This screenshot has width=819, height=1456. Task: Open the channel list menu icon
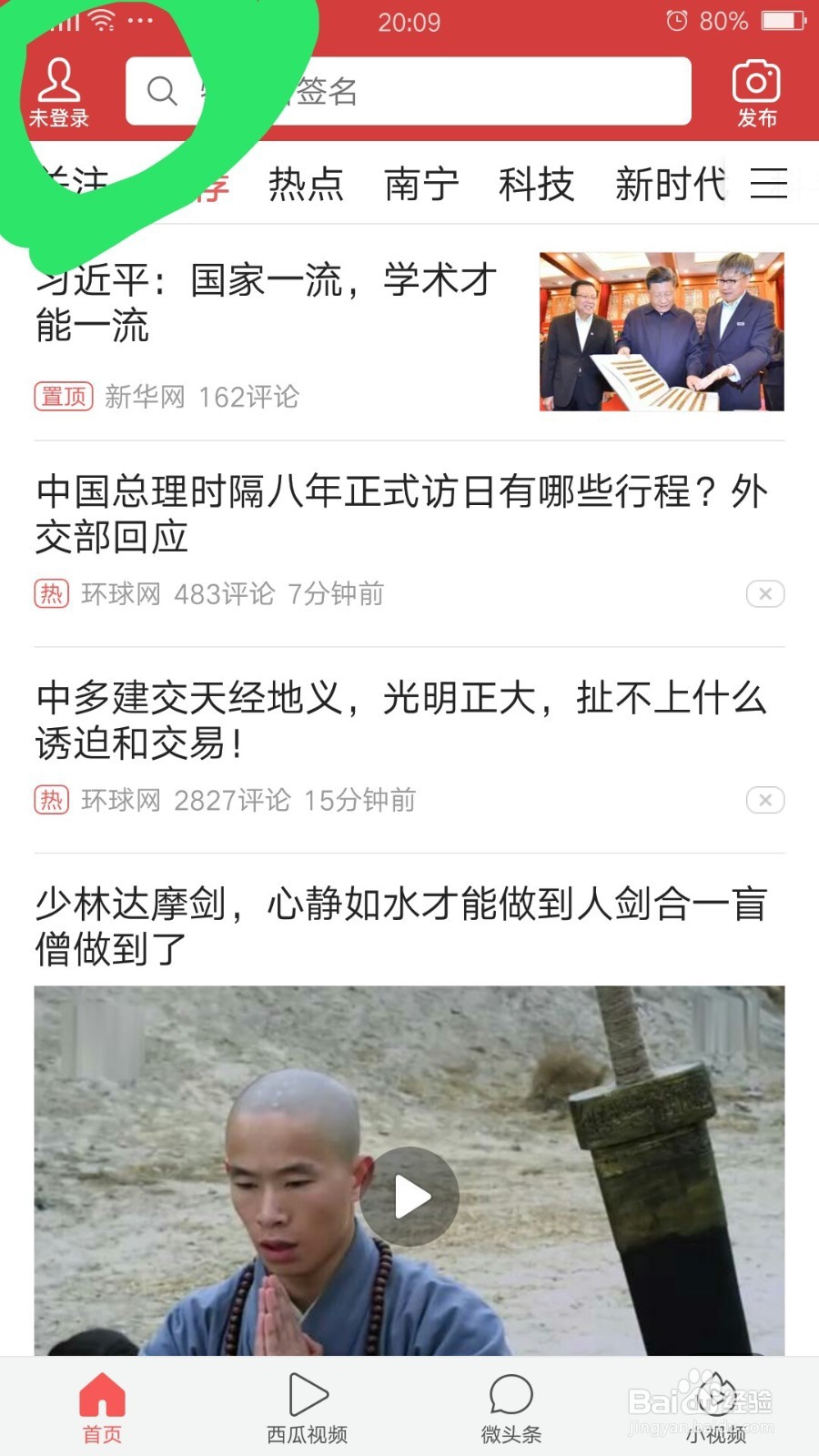[769, 184]
